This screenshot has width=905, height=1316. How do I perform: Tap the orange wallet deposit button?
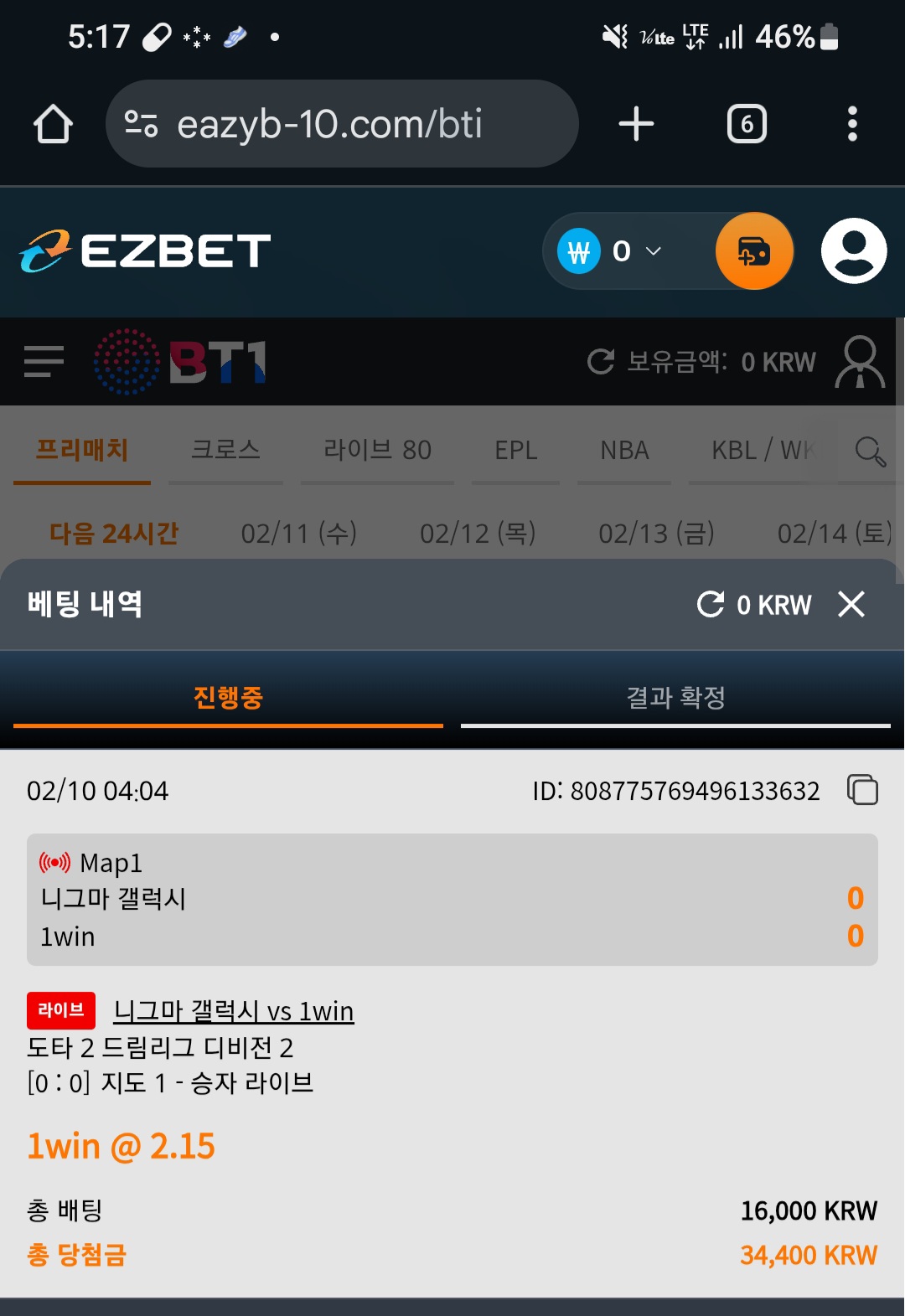754,250
